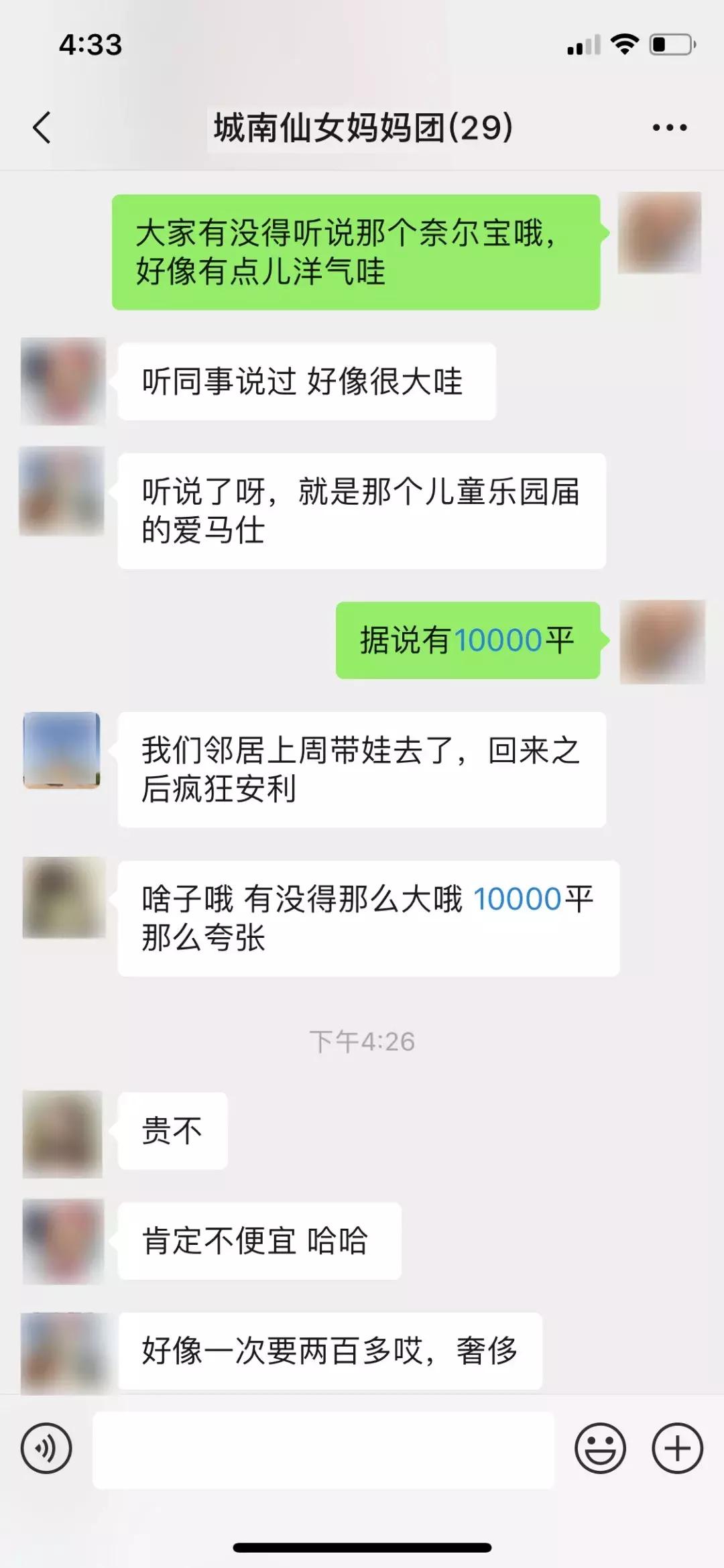Tap the avatar beside '啥子哦' message
This screenshot has height=1568, width=724.
(x=62, y=898)
